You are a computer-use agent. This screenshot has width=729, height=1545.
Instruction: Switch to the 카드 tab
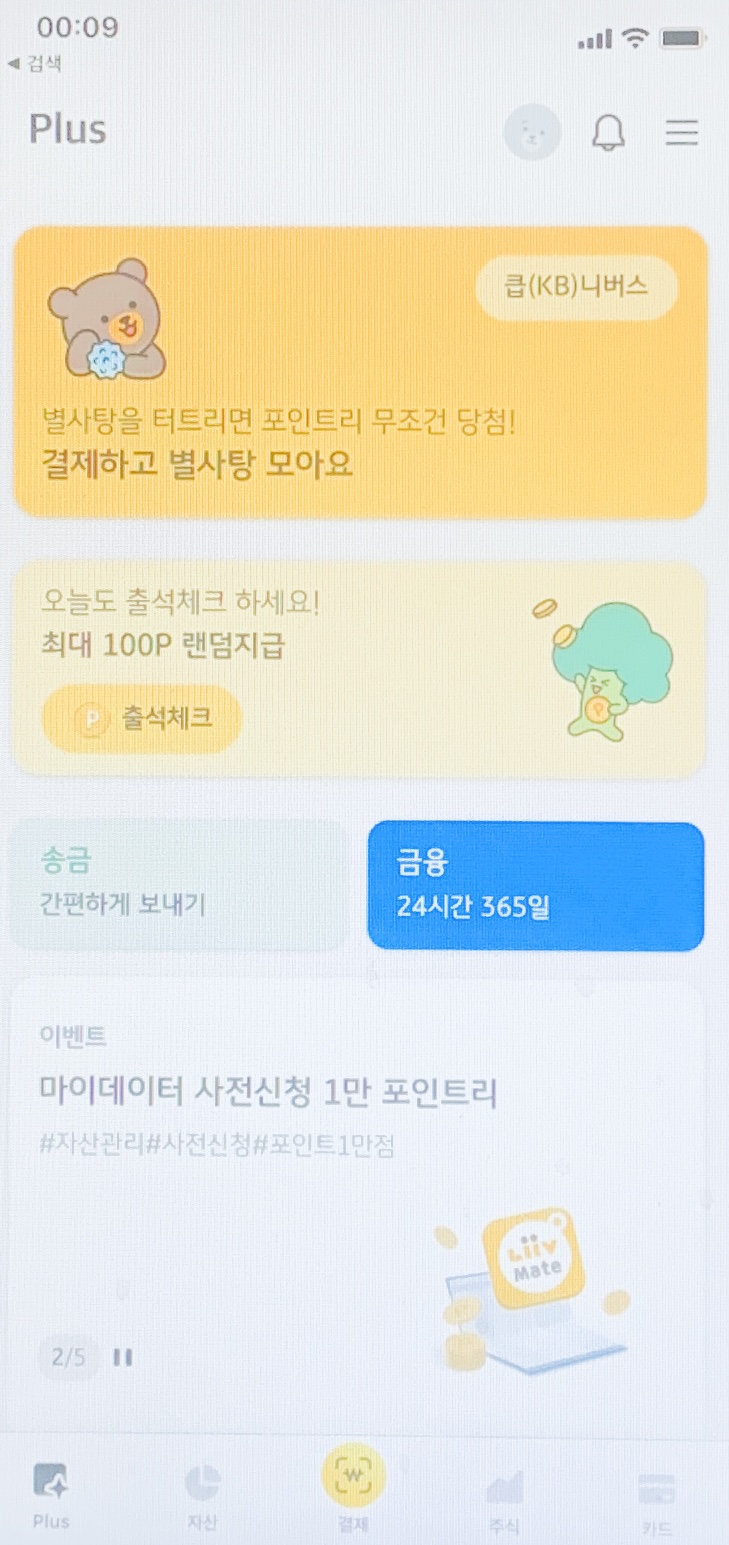657,1502
